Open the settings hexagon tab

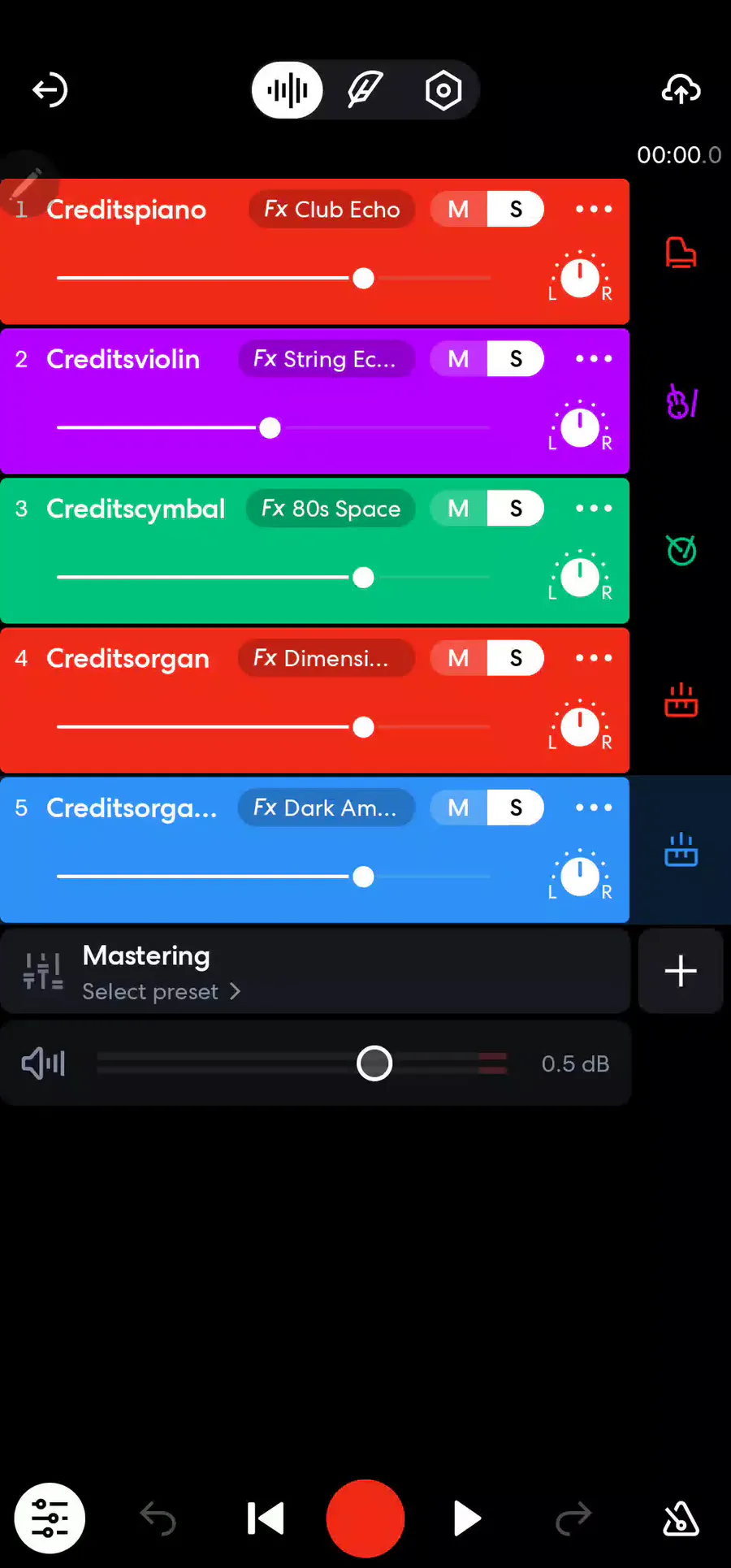(x=443, y=89)
